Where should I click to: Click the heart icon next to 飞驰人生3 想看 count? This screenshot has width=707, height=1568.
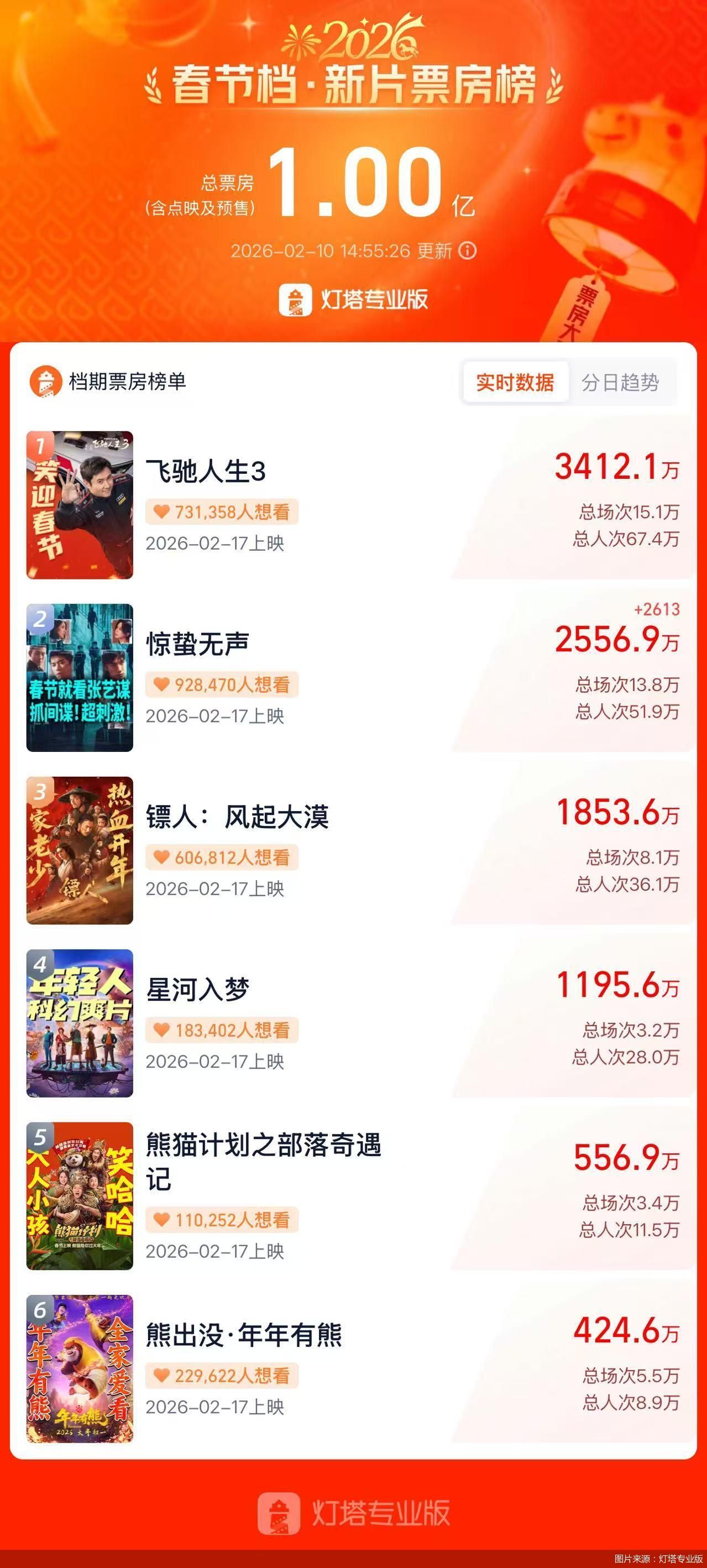tap(162, 513)
